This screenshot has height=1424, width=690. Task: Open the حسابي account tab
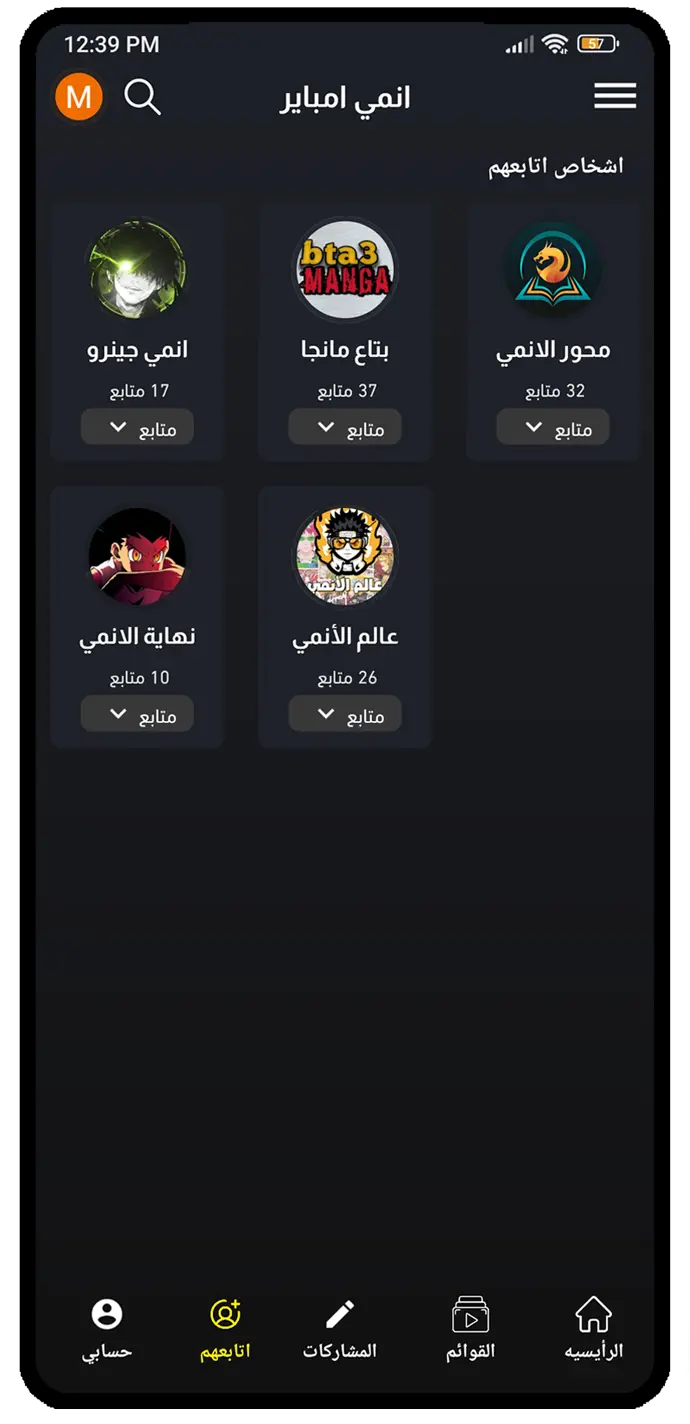pyautogui.click(x=107, y=1328)
